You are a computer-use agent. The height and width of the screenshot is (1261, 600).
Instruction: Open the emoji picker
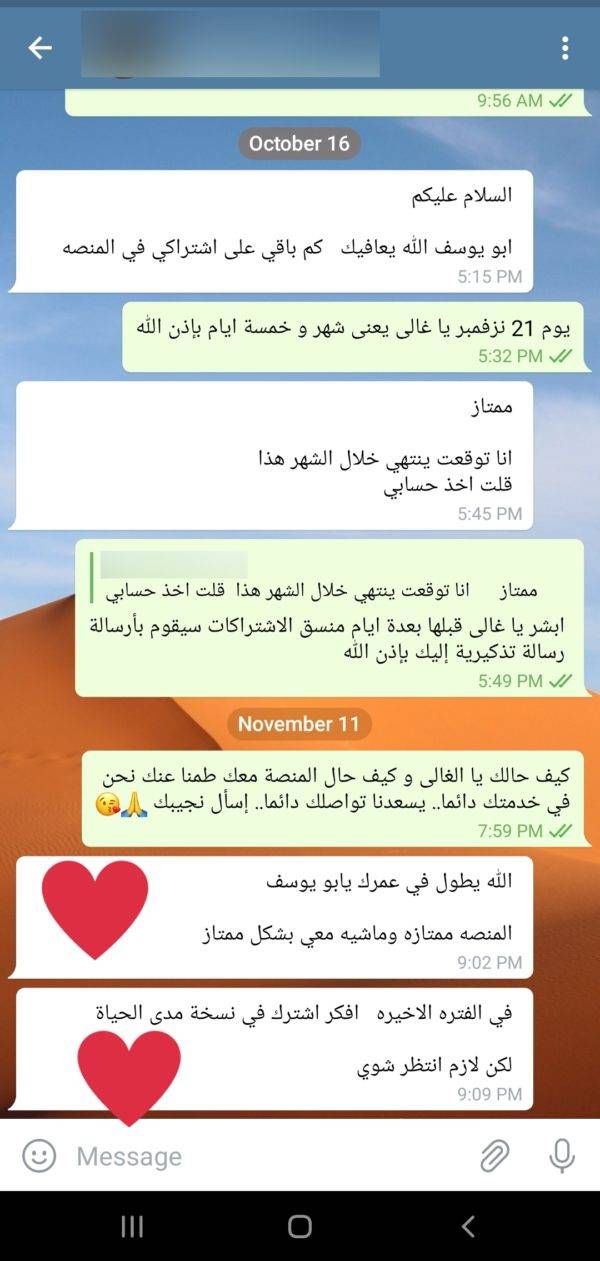pyautogui.click(x=39, y=1156)
